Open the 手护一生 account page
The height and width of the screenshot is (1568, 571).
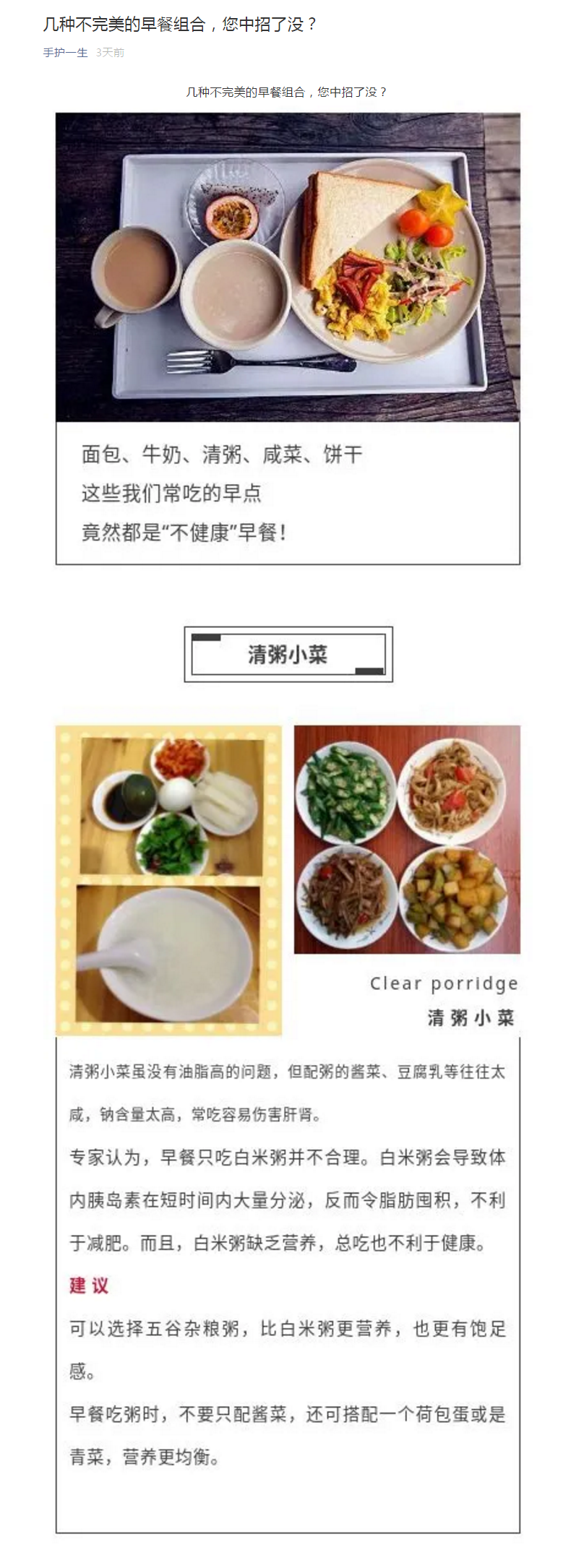[x=65, y=53]
